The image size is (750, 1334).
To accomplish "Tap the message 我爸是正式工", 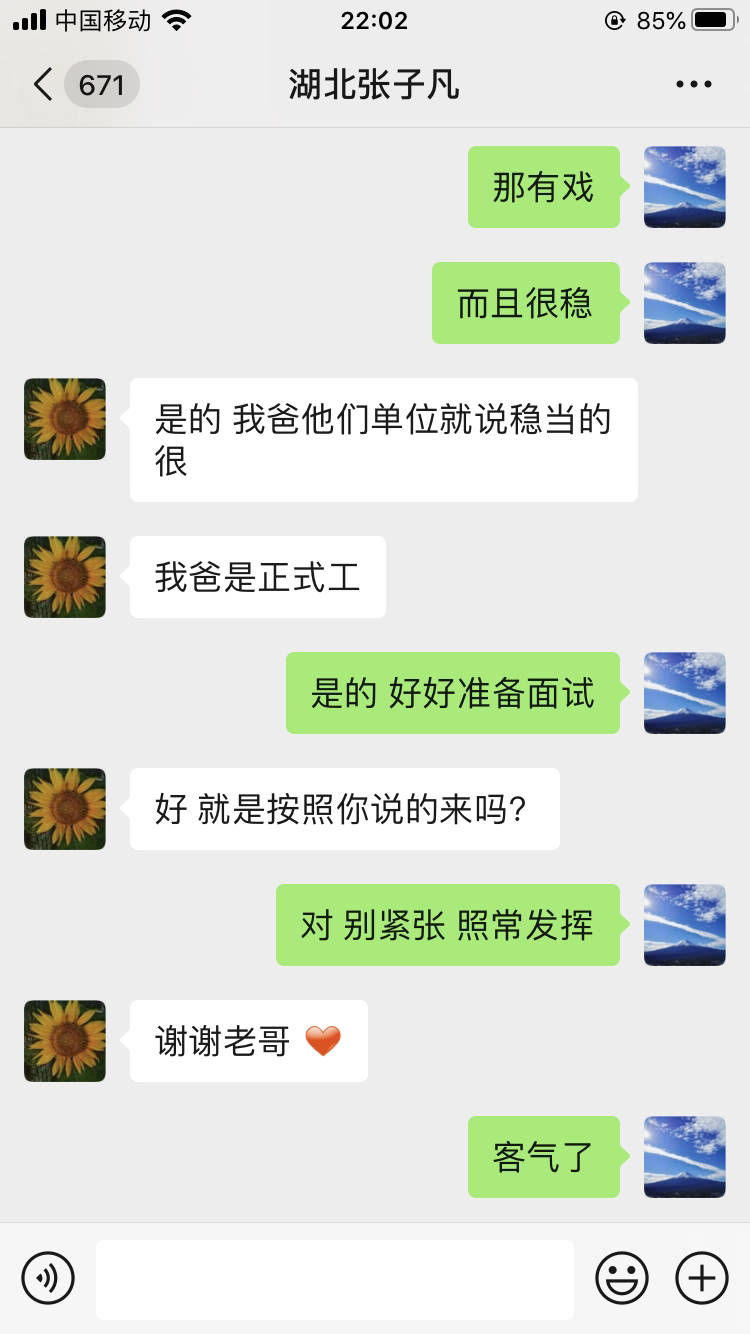I will [x=257, y=576].
